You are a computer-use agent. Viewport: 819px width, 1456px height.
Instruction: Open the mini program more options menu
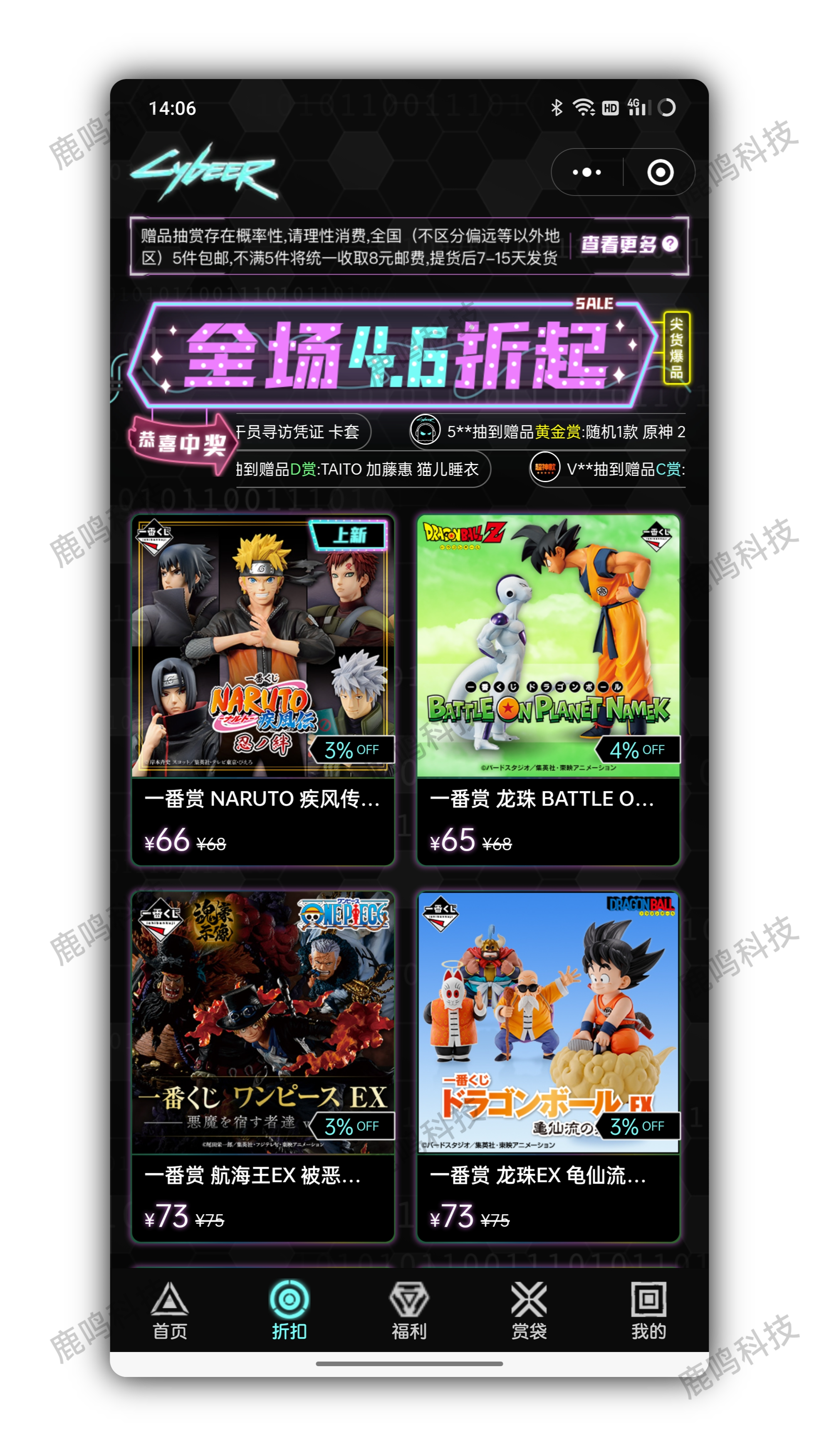pyautogui.click(x=587, y=172)
